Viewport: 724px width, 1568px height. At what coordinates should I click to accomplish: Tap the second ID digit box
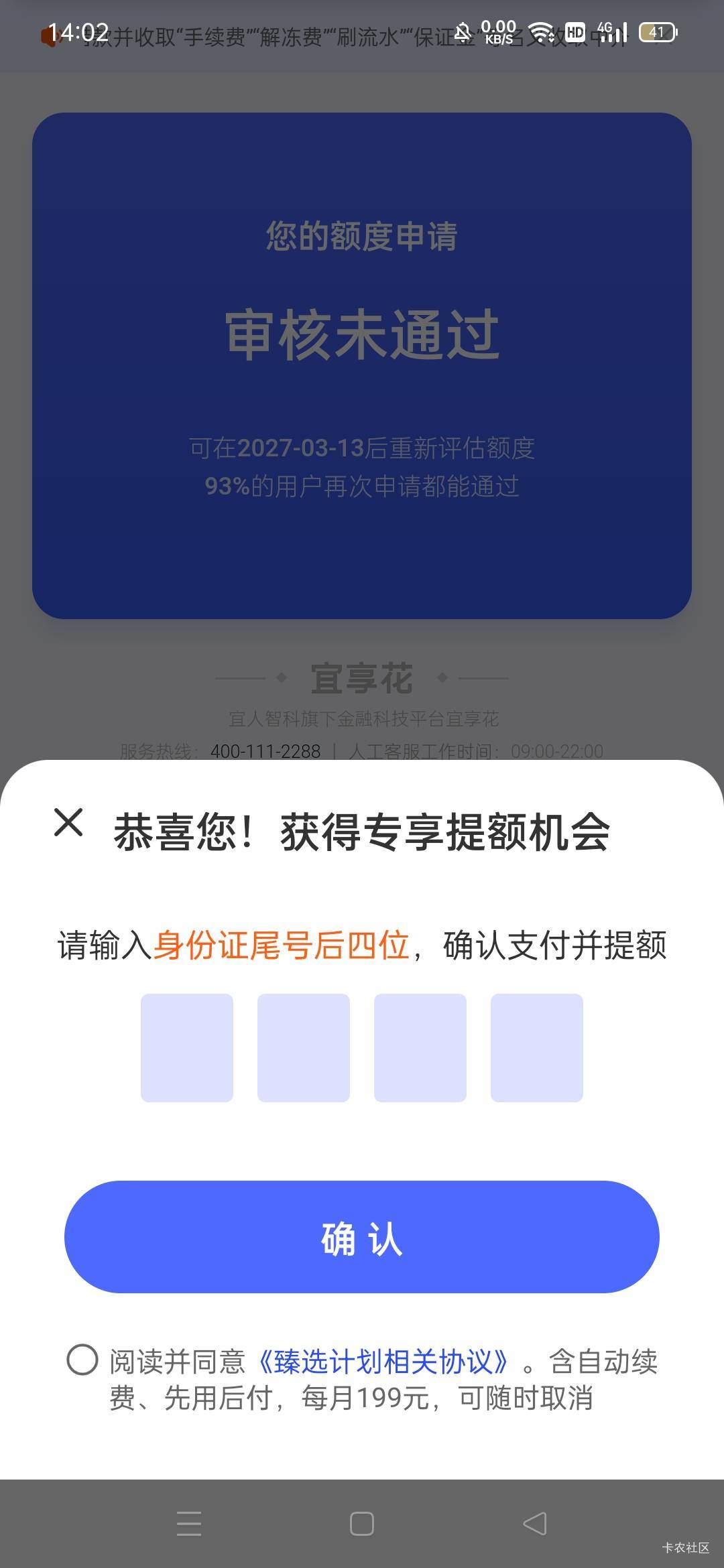coord(304,1048)
